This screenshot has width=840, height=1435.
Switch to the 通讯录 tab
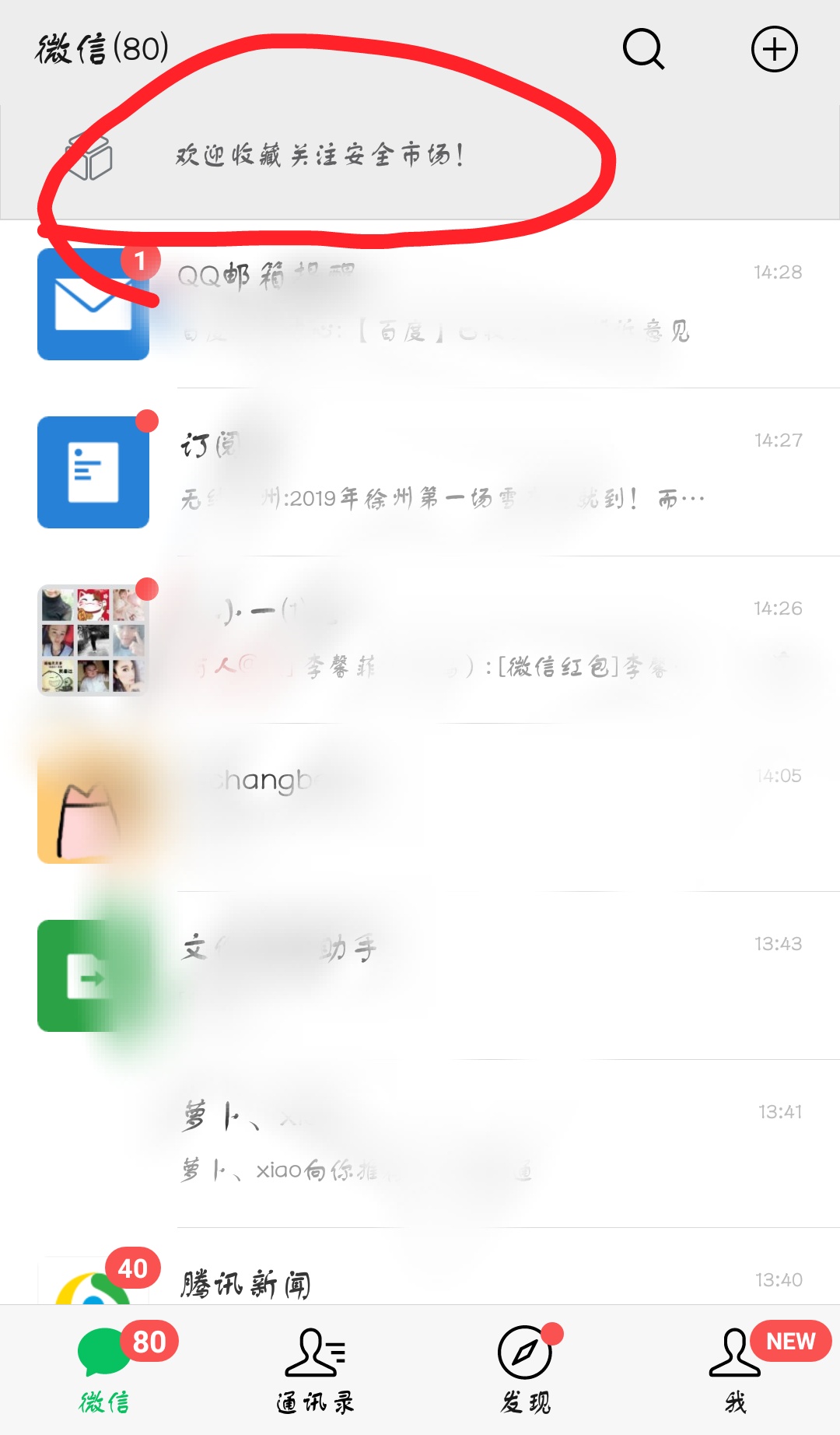point(315,1371)
